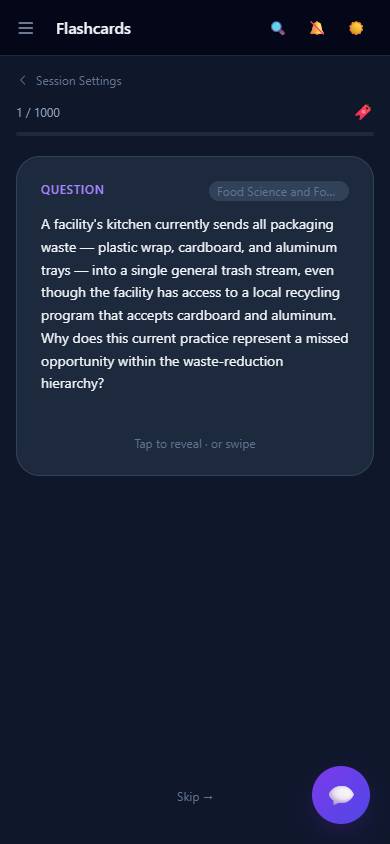The height and width of the screenshot is (844, 390).
Task: Tap the Food Science category chip
Action: point(279,192)
